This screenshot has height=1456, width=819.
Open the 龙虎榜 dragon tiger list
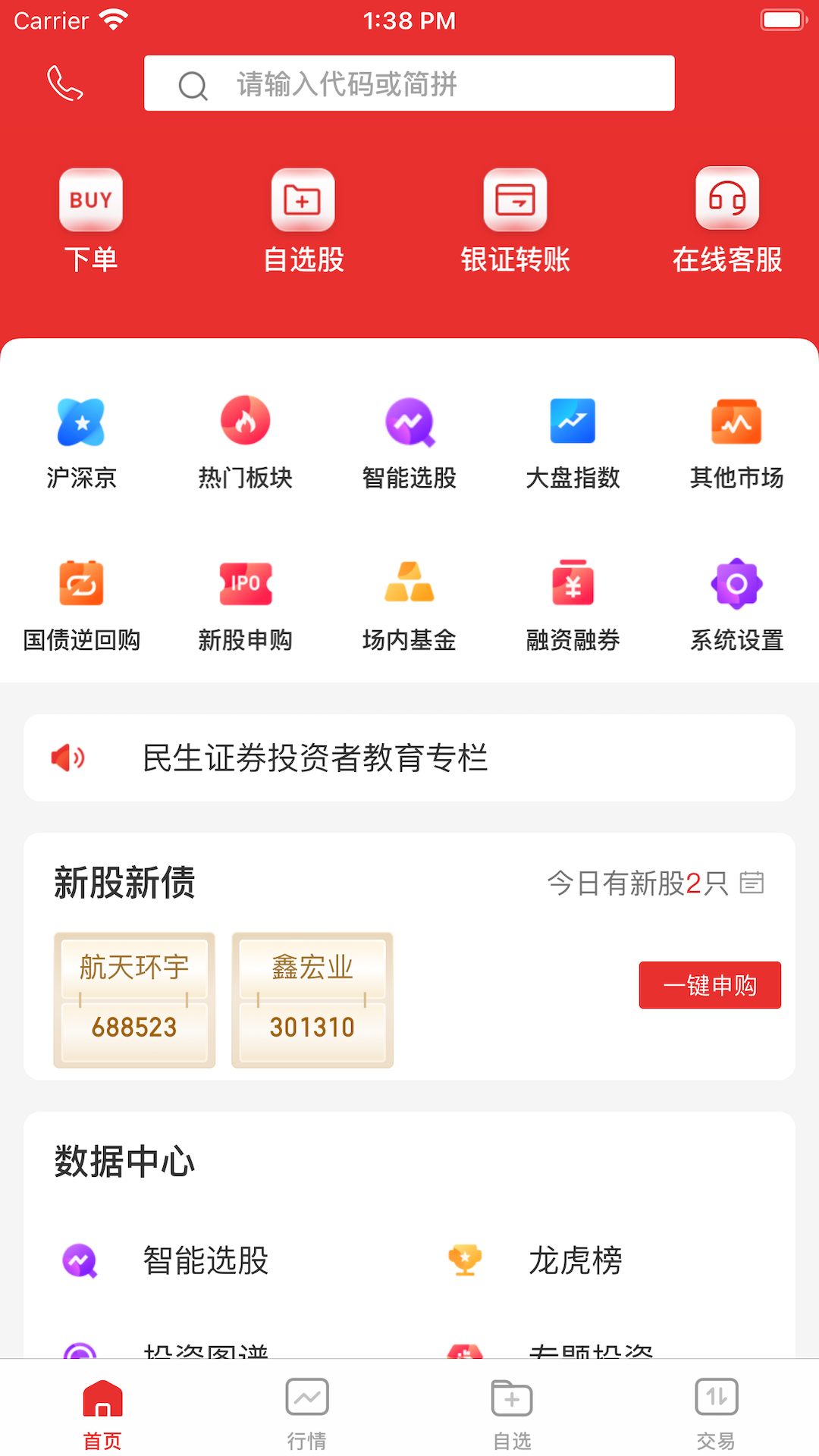(x=576, y=1260)
